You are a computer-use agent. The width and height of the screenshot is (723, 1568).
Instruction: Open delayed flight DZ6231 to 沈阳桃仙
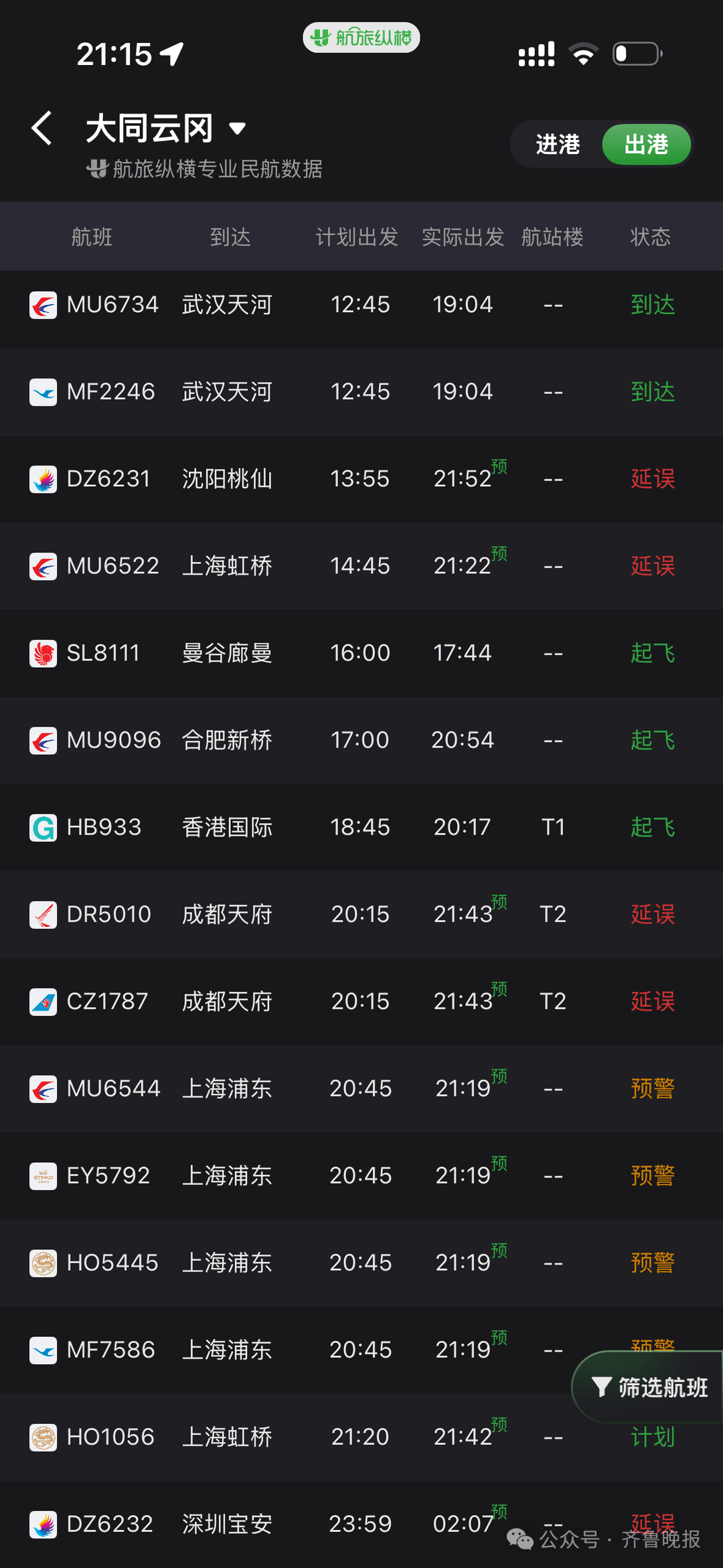tap(361, 479)
